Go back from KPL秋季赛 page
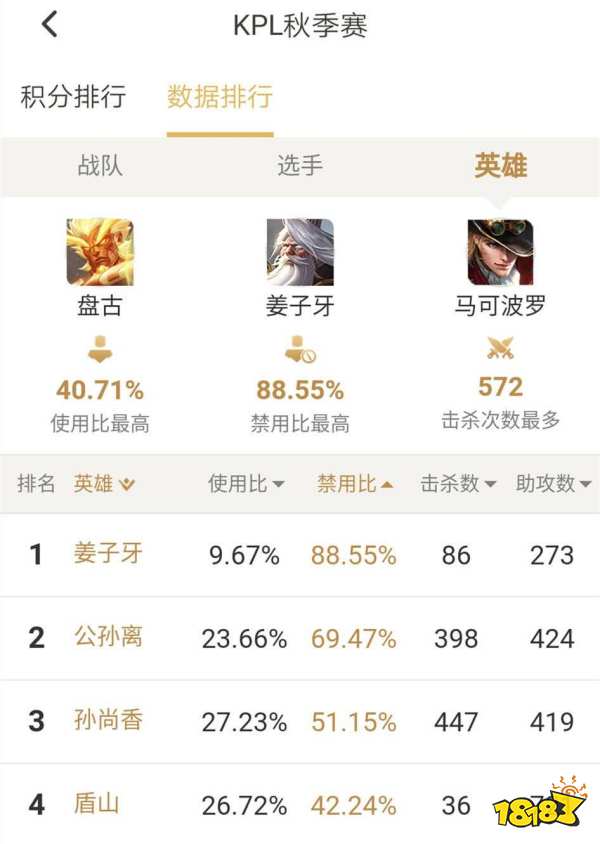The width and height of the screenshot is (600, 844). click(49, 25)
